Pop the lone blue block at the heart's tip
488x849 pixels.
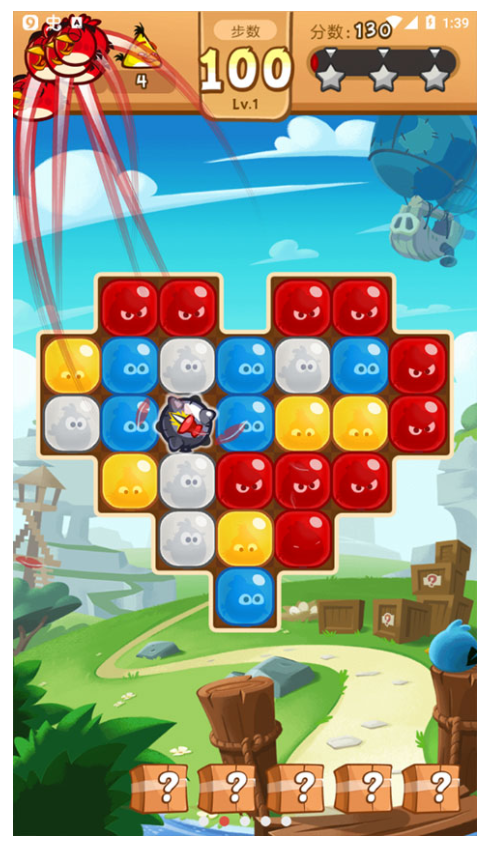pyautogui.click(x=245, y=596)
